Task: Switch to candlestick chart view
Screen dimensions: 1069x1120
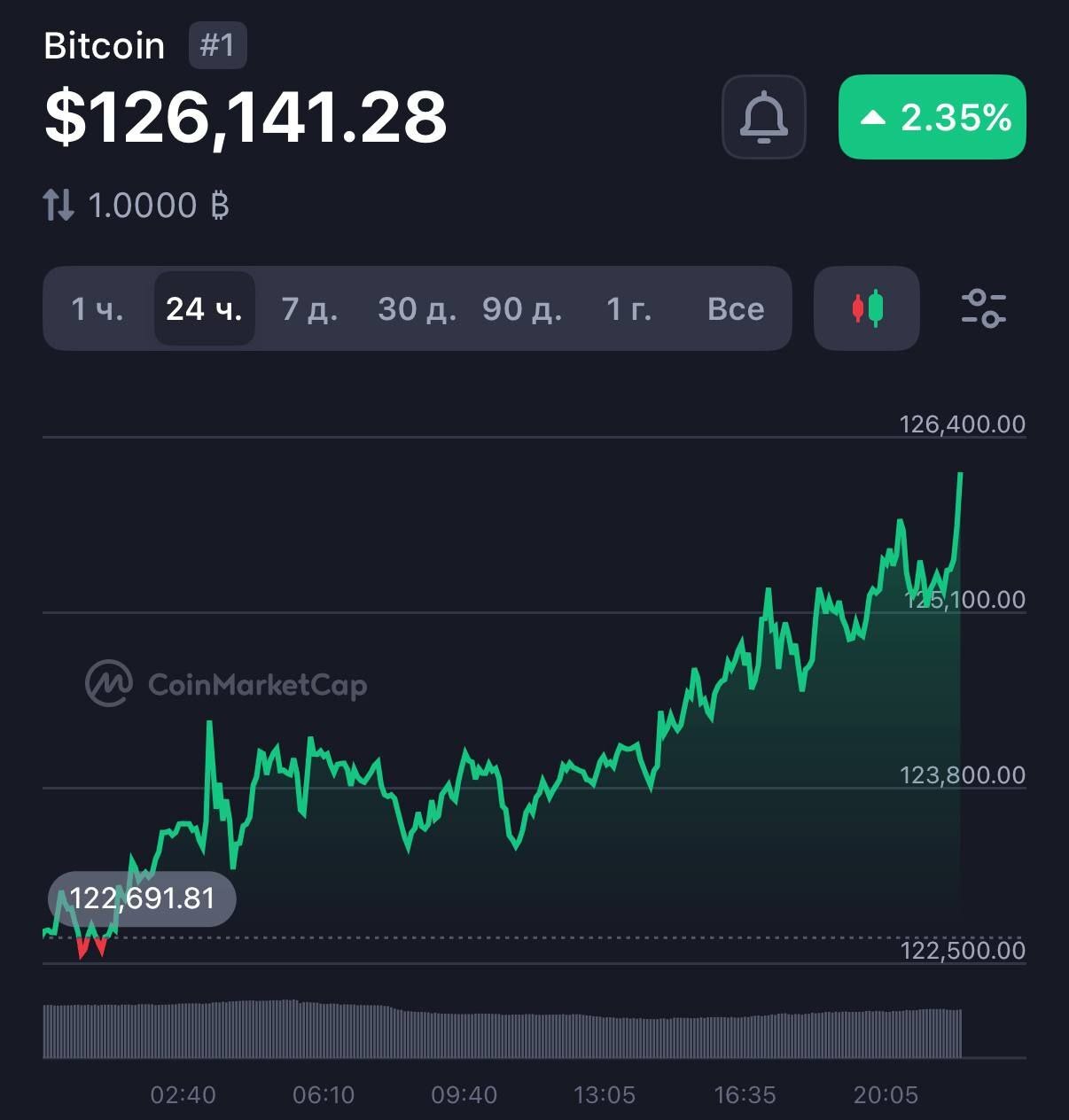Action: [867, 308]
